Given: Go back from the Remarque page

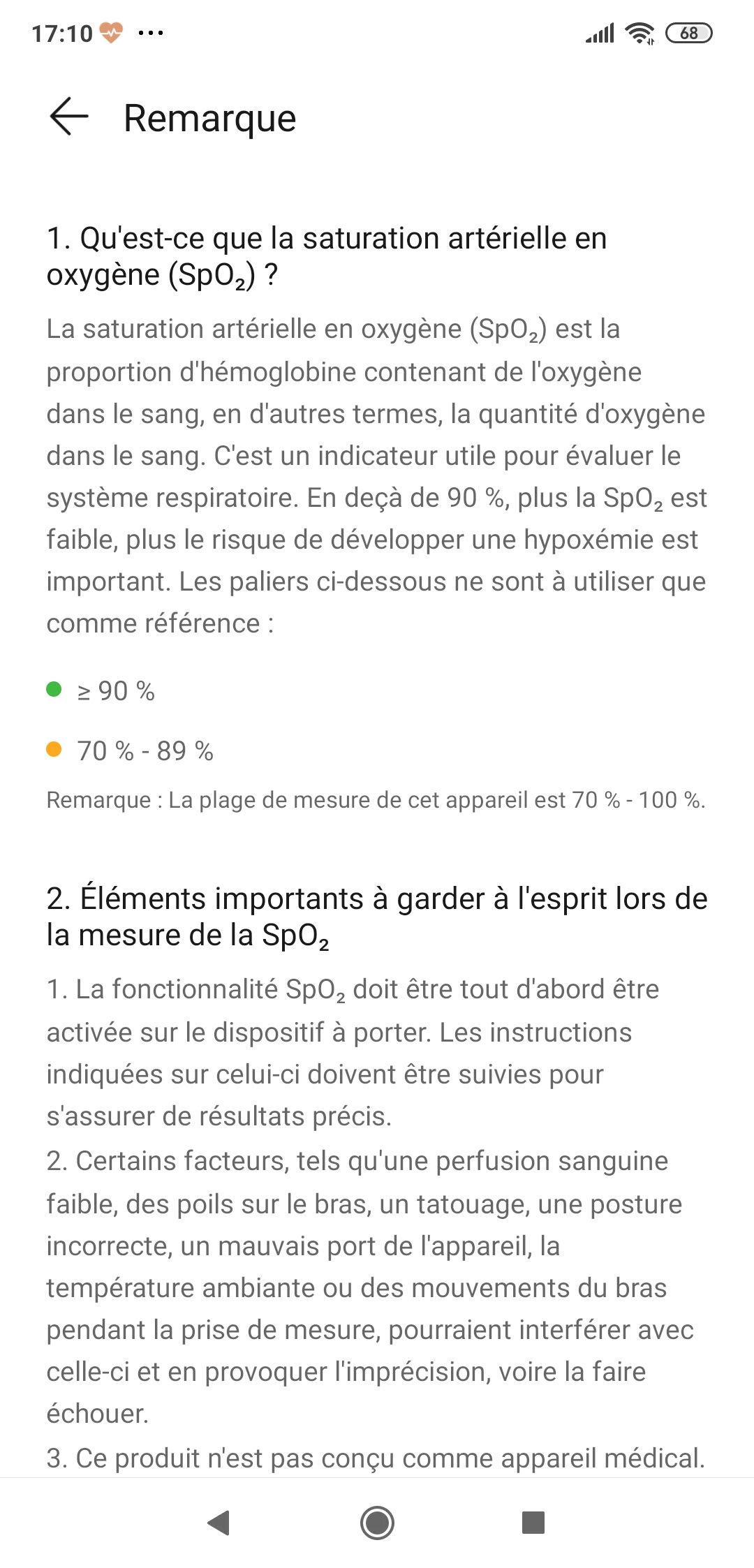Looking at the screenshot, I should point(69,117).
